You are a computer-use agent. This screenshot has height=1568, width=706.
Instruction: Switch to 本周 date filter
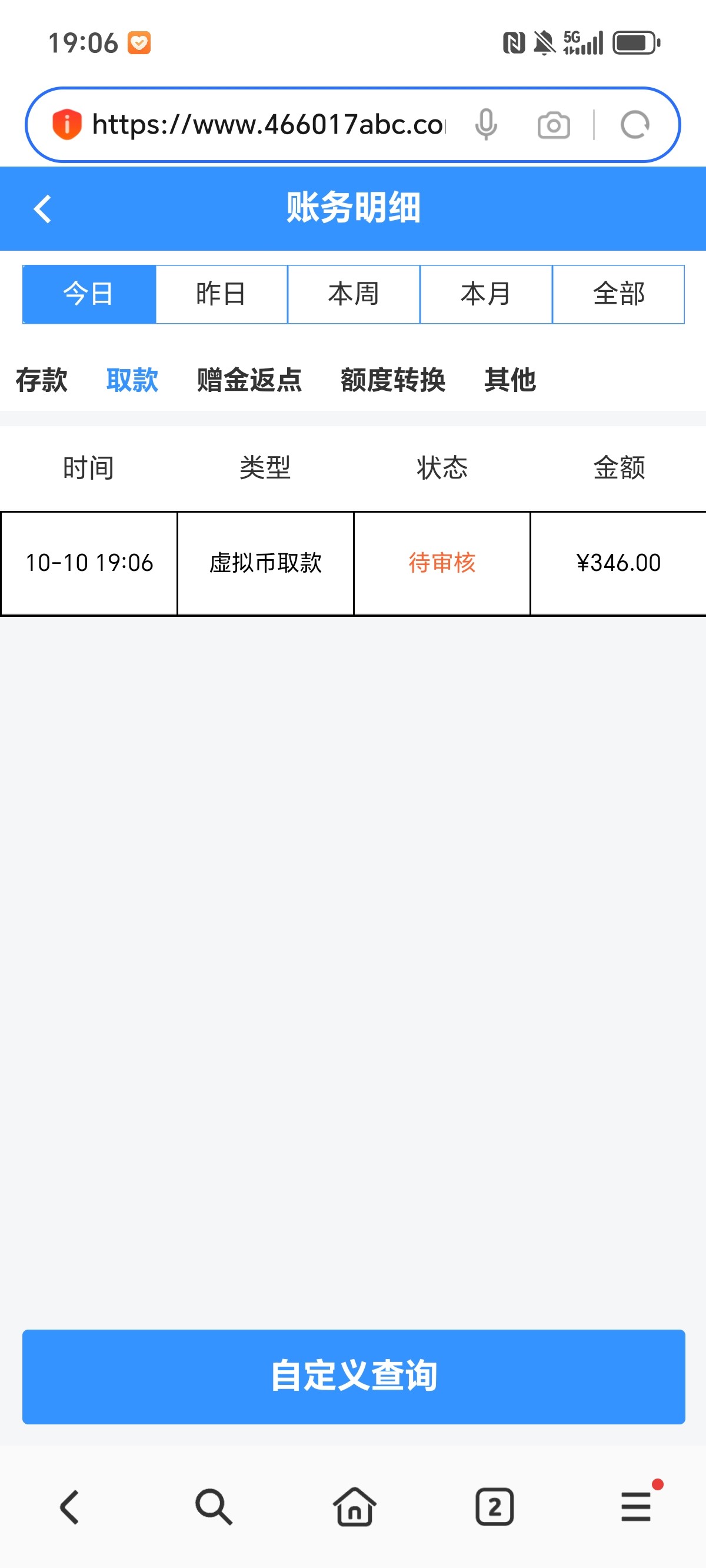353,294
